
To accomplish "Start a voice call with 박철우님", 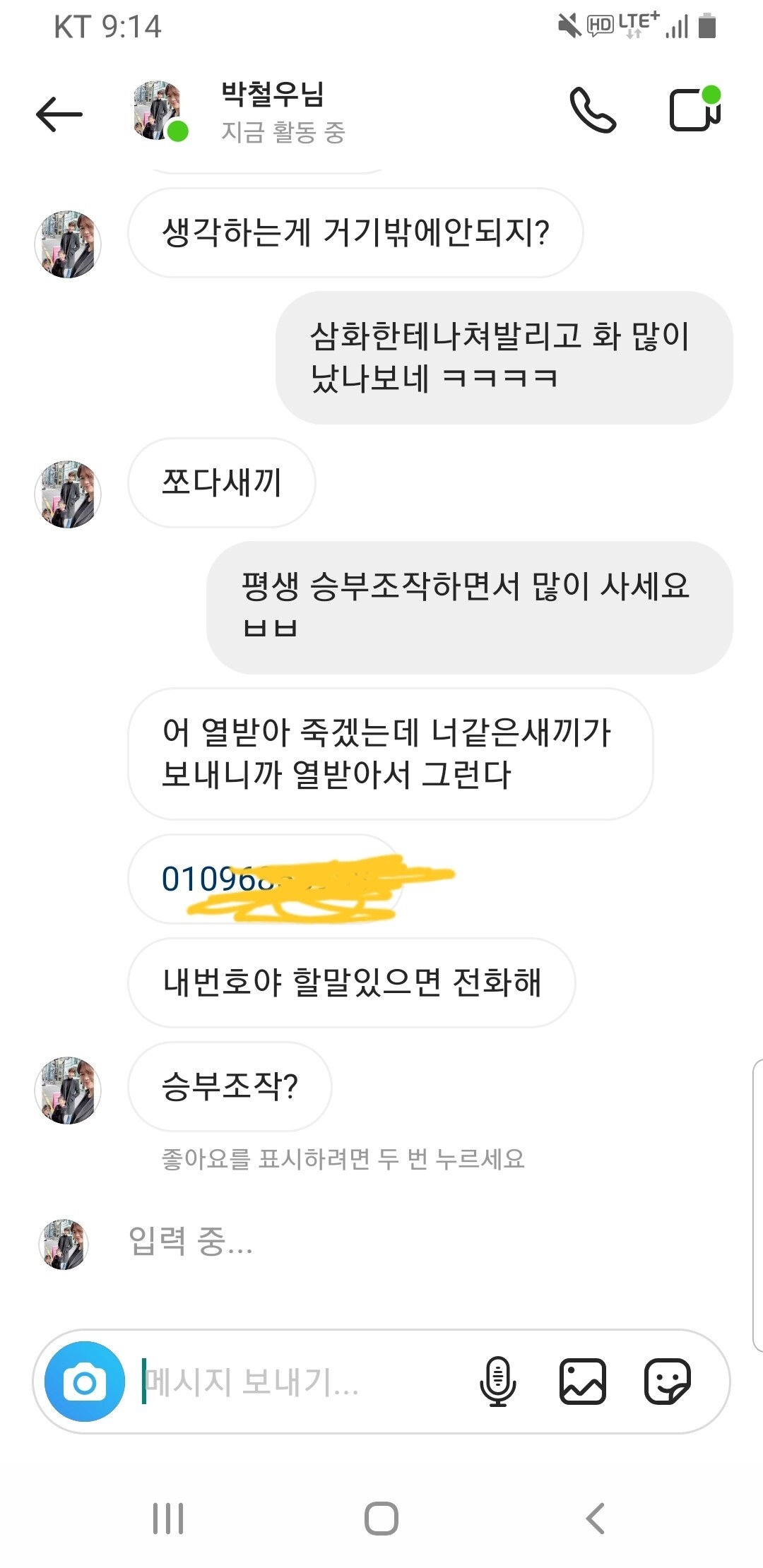I will coord(593,111).
